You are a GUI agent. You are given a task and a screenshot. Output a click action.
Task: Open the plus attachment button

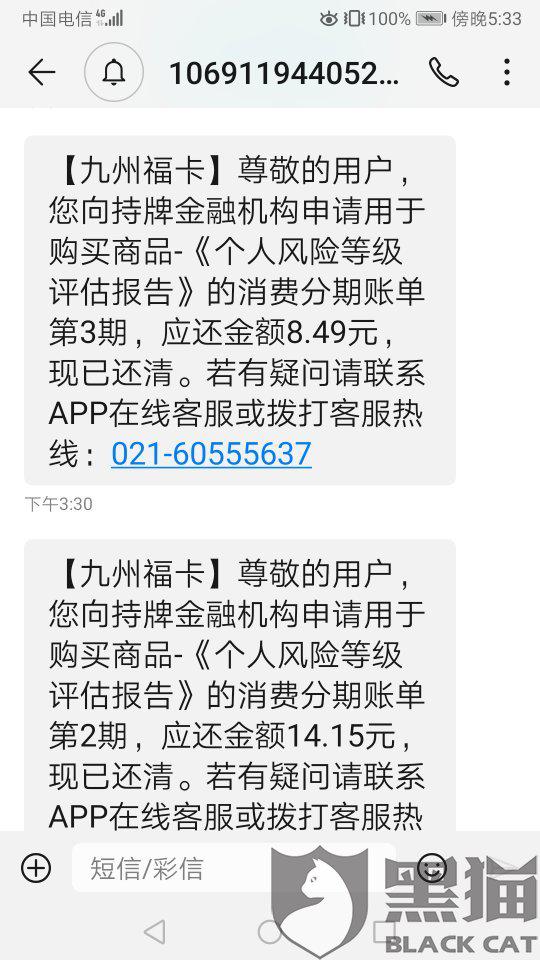click(36, 868)
